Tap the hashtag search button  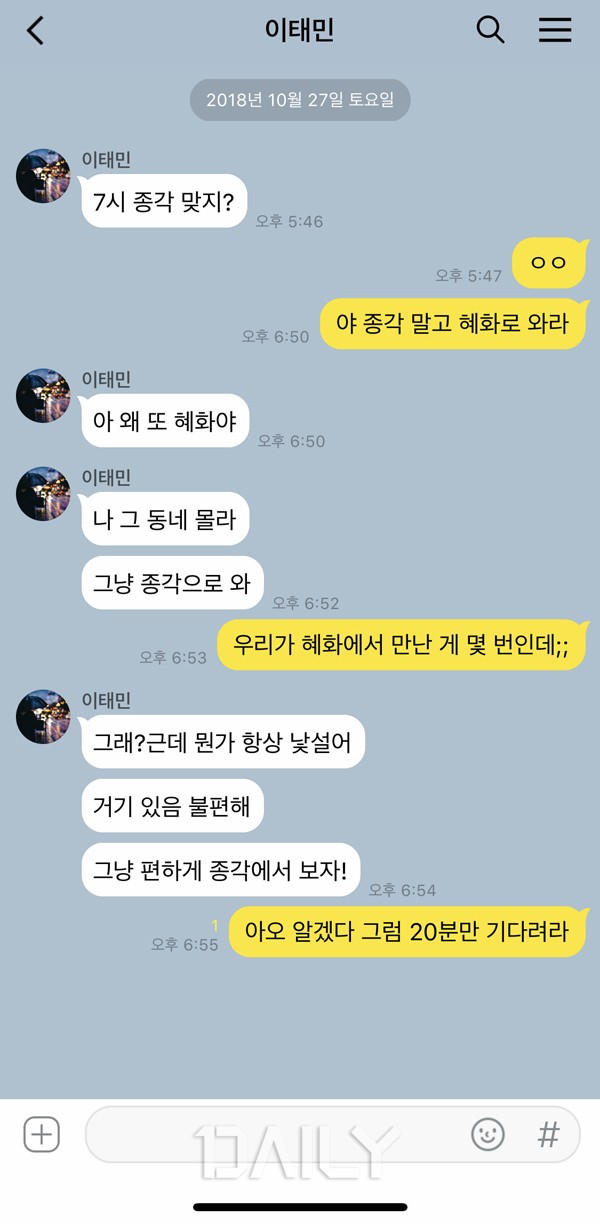coord(548,1134)
